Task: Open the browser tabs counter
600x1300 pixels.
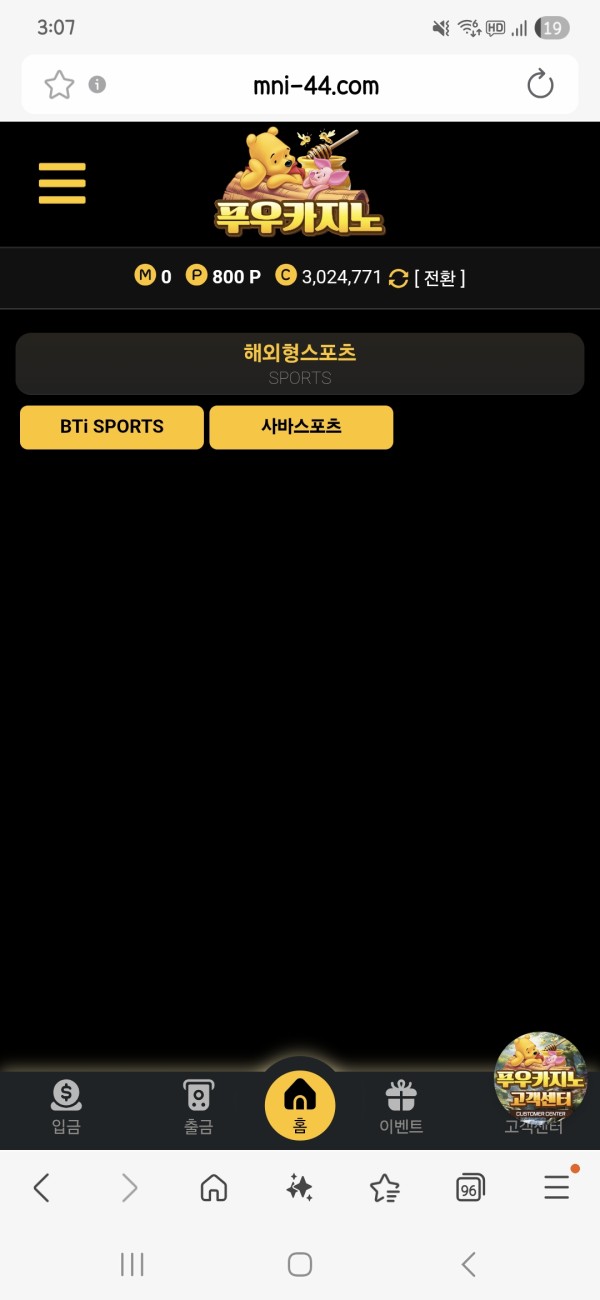Action: coord(470,1188)
